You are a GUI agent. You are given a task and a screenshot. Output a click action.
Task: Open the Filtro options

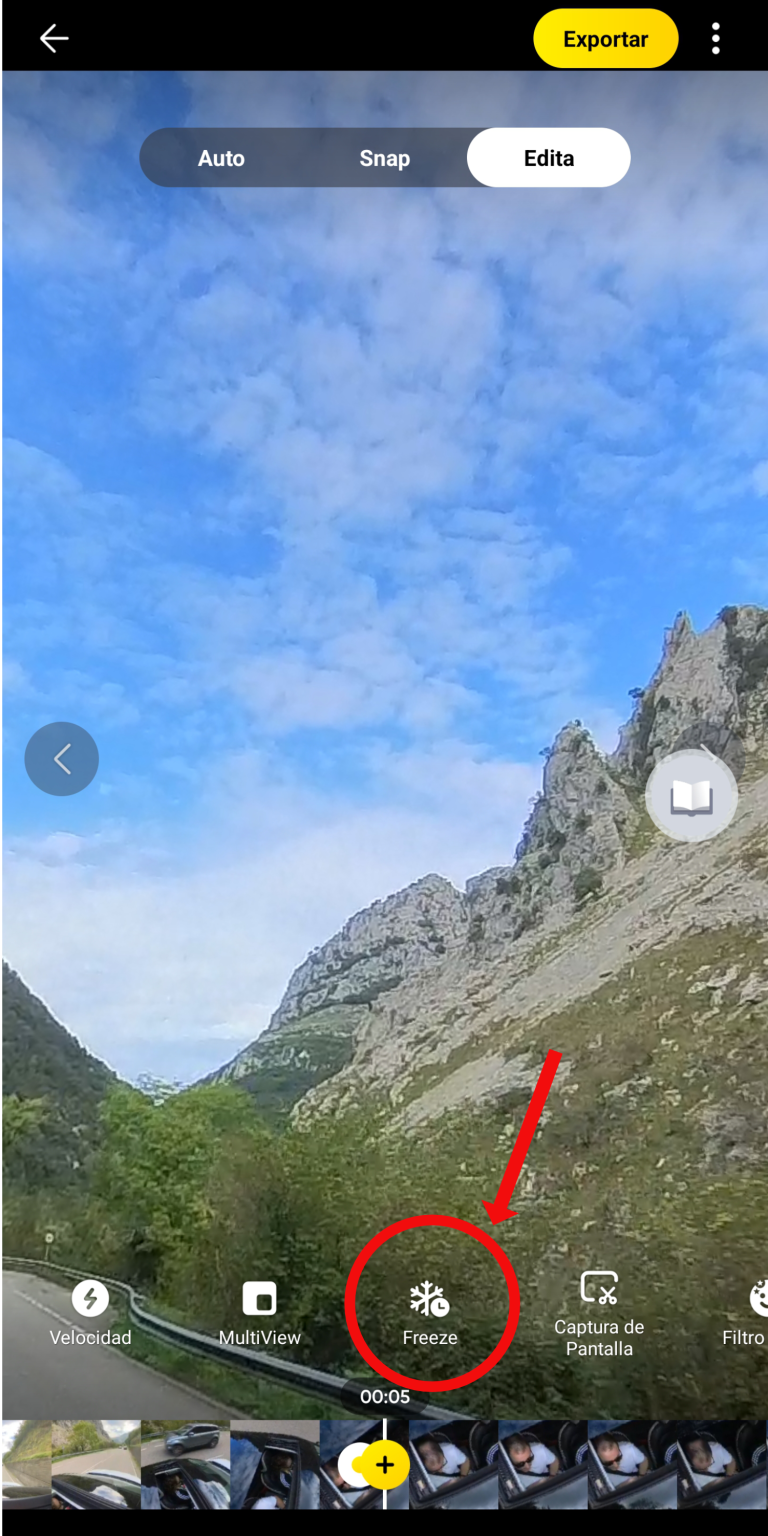tap(752, 1310)
